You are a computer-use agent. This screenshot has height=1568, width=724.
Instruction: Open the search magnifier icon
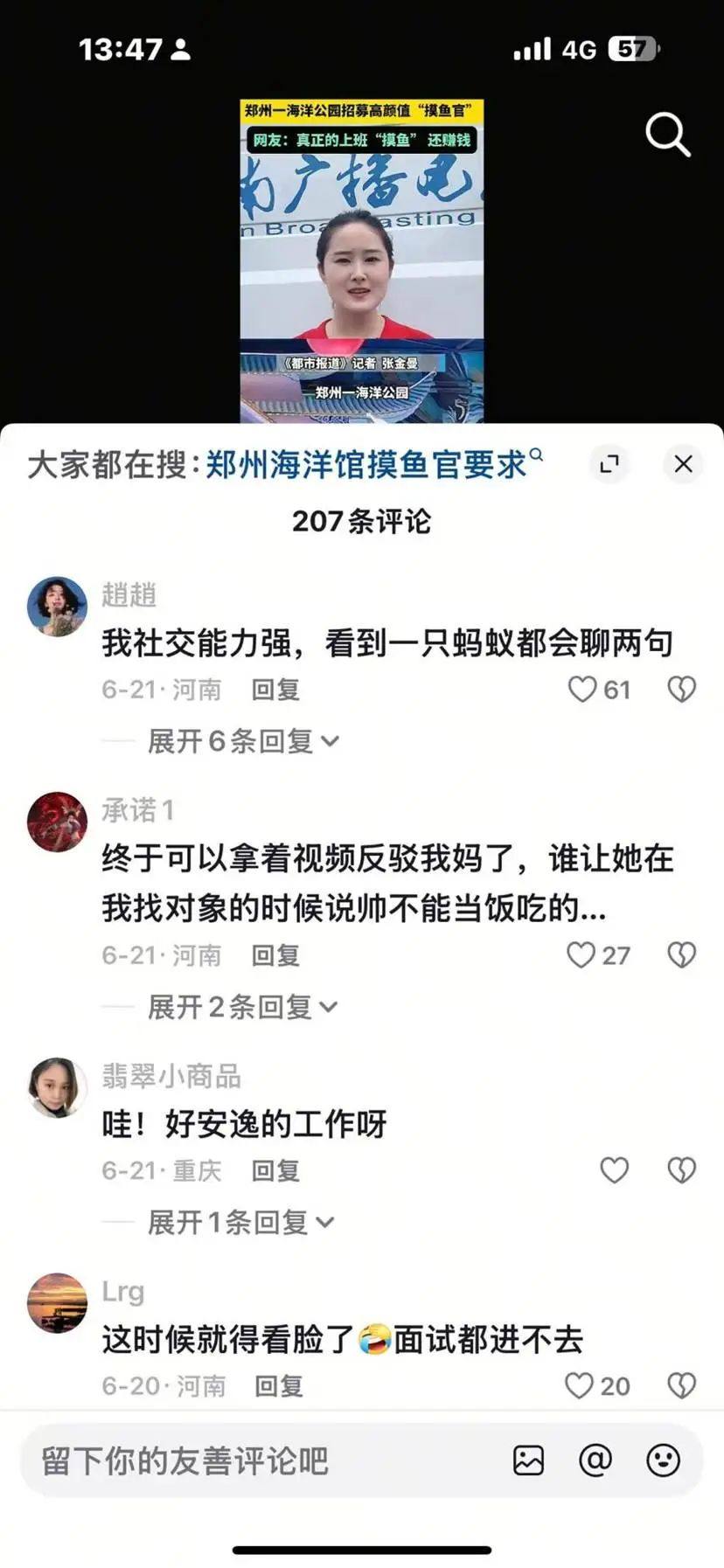click(667, 135)
